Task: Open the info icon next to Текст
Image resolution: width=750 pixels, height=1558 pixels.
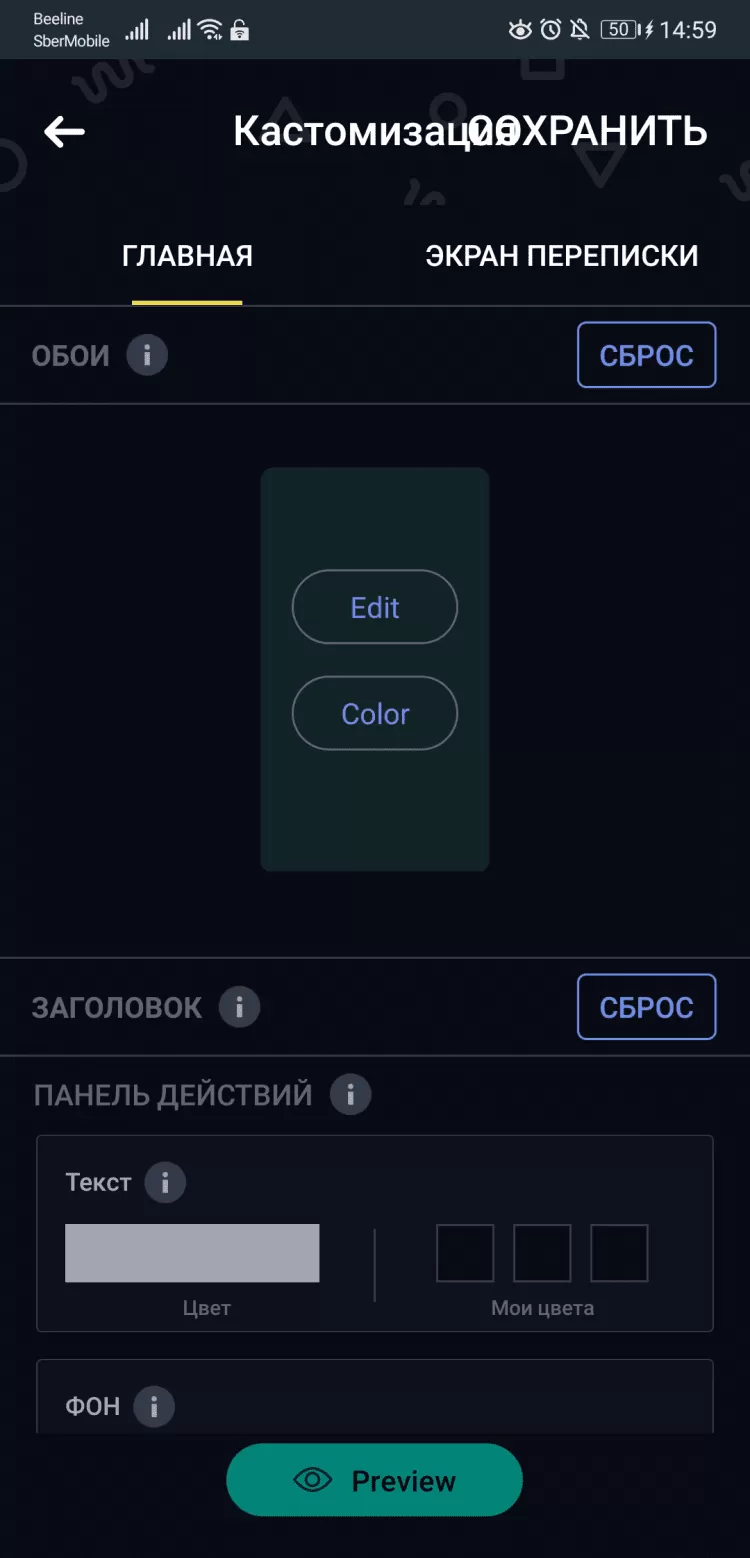Action: (165, 1183)
